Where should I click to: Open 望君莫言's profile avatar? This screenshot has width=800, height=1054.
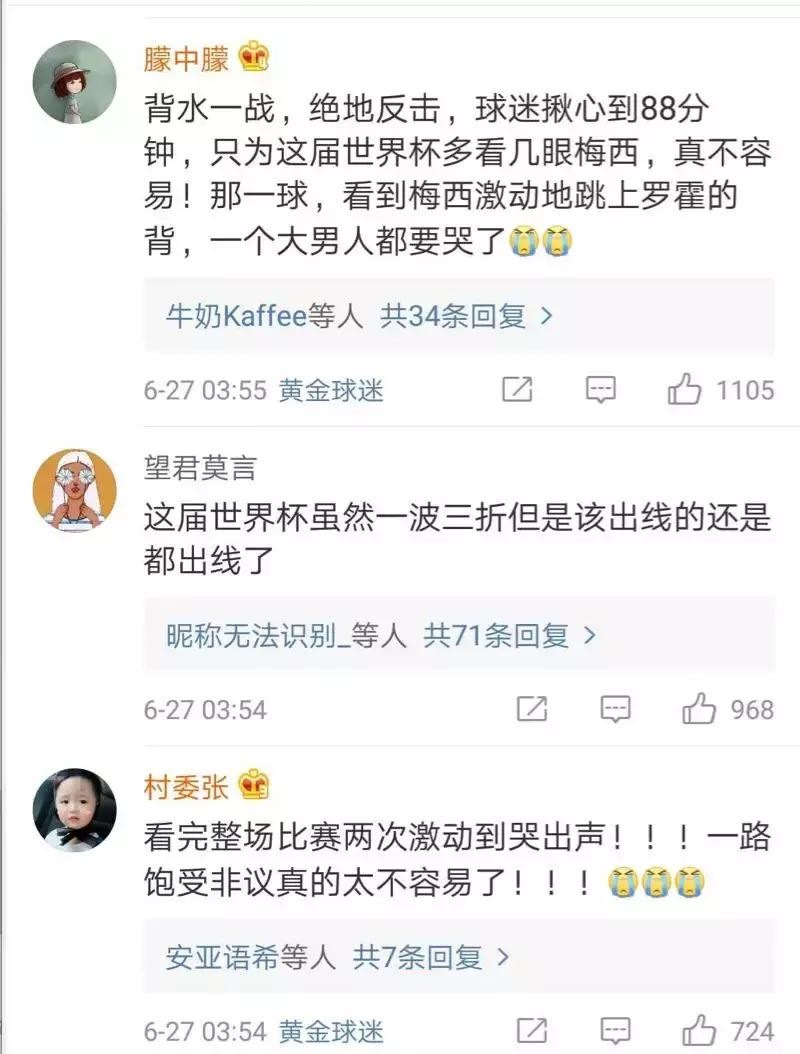click(75, 490)
